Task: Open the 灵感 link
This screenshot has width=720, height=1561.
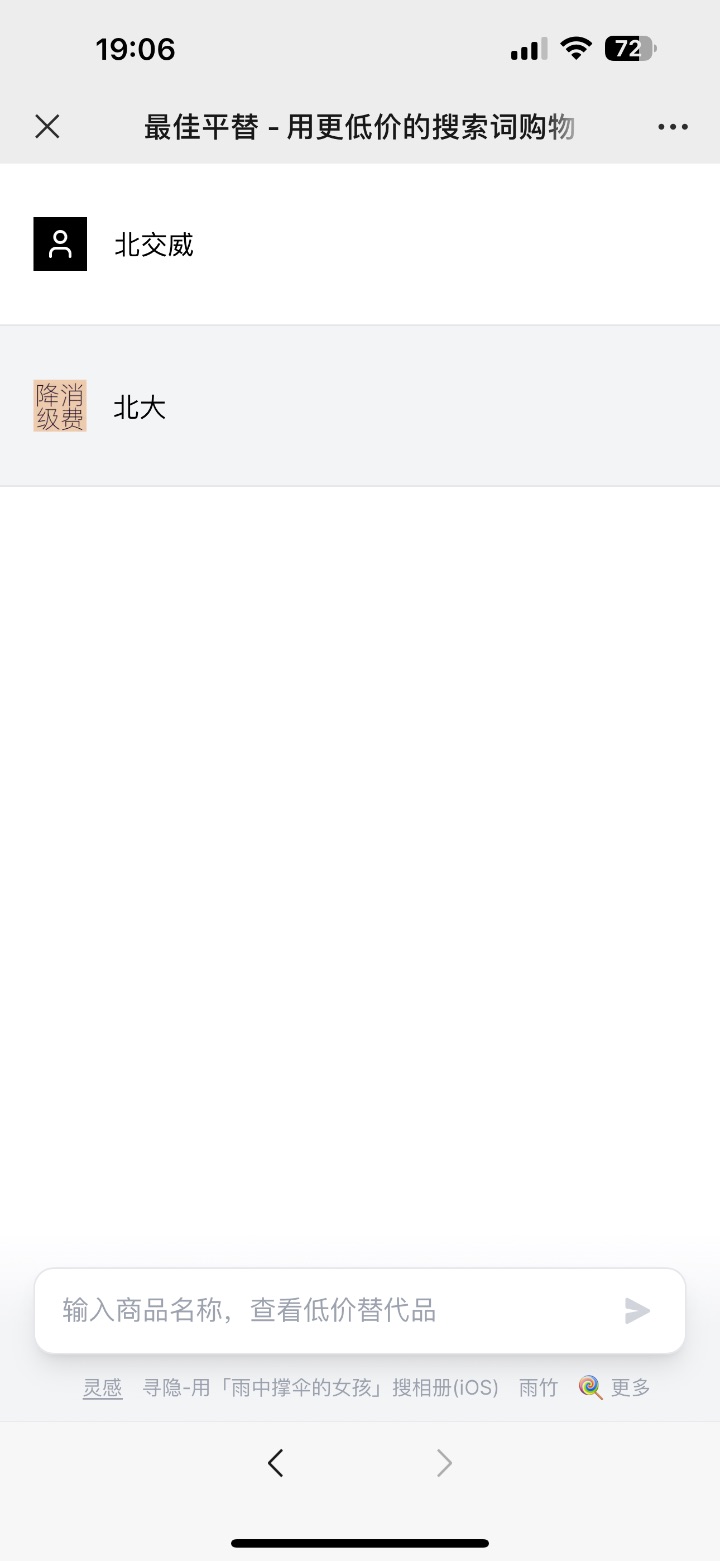Action: (102, 1387)
